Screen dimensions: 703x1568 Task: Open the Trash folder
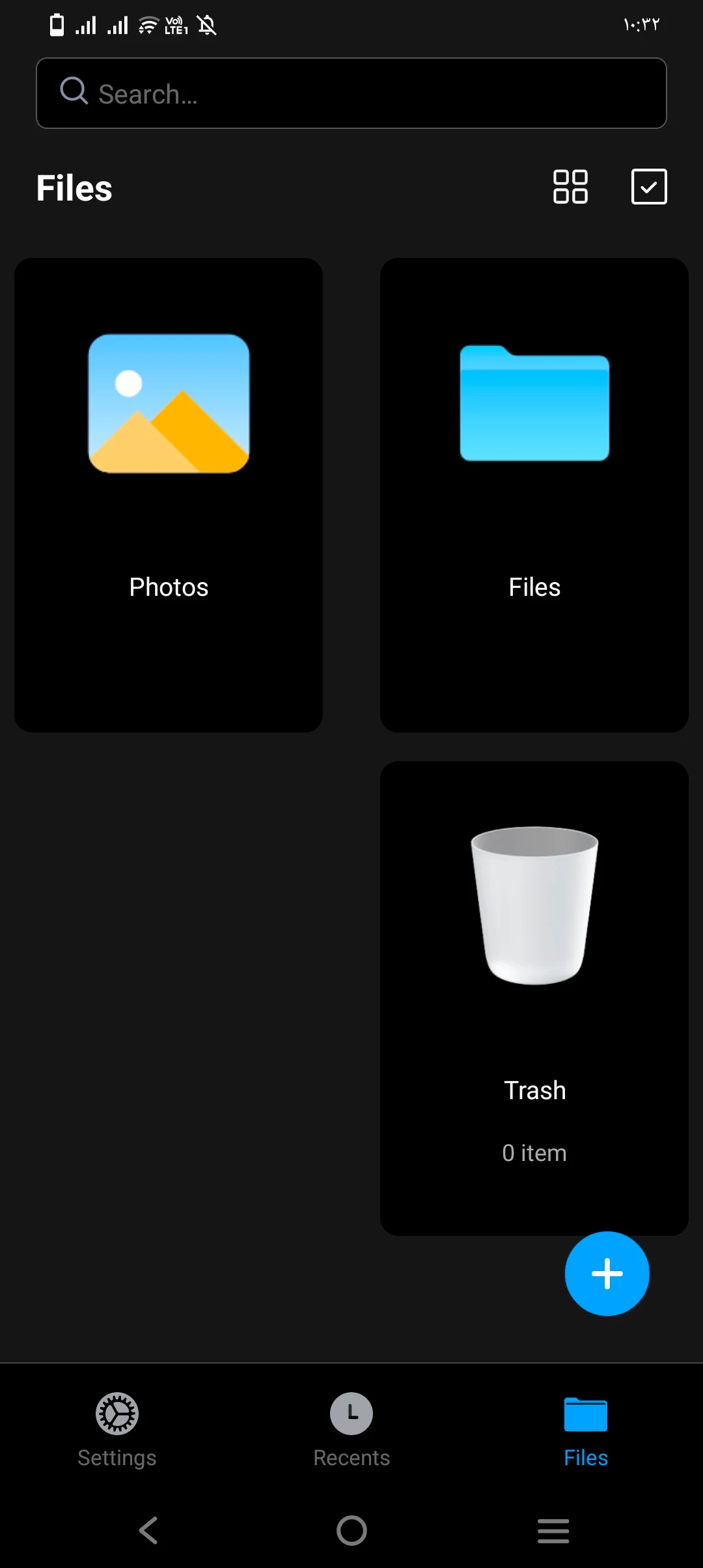(534, 998)
